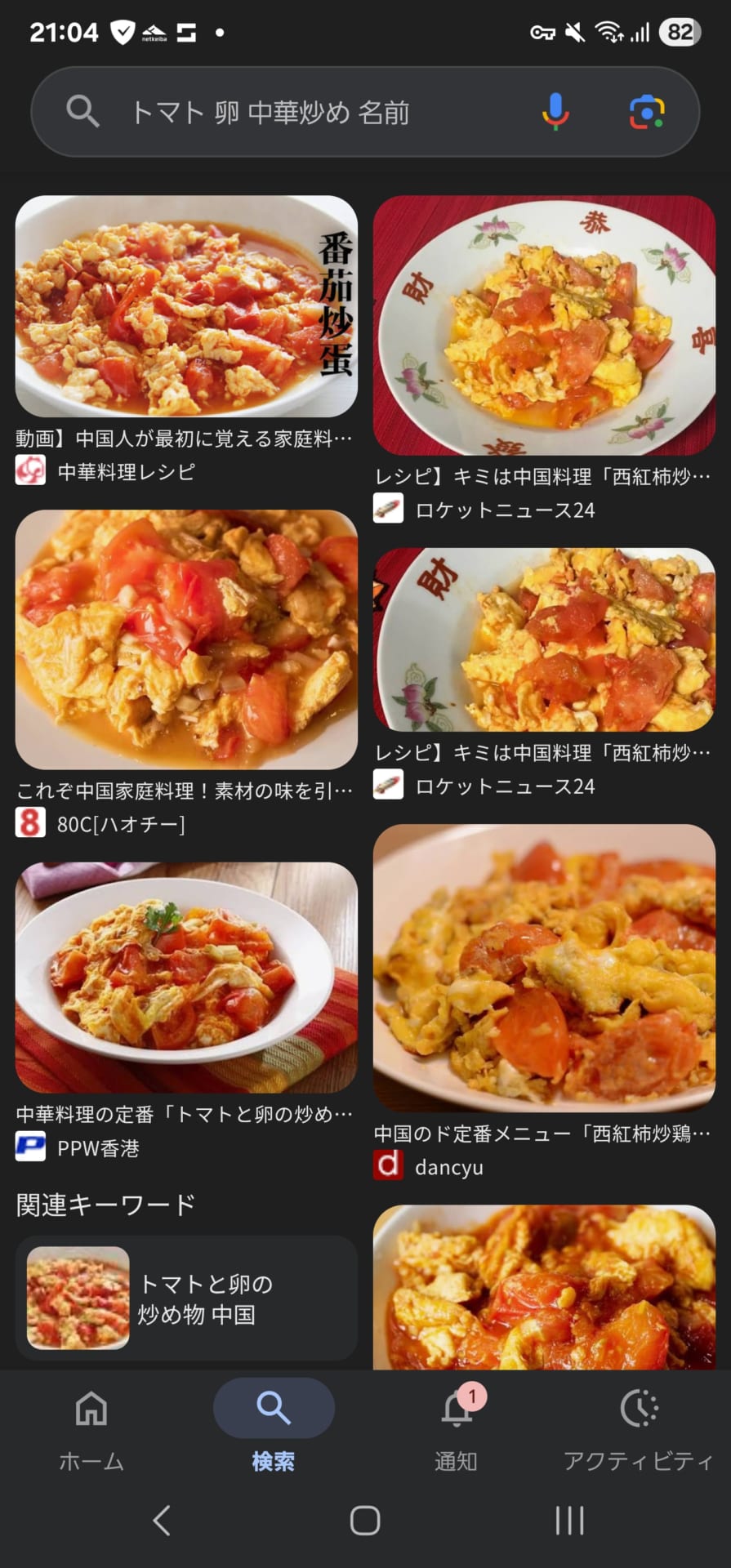Start voice search with the microphone
Screen dimensions: 731x1568
click(555, 112)
